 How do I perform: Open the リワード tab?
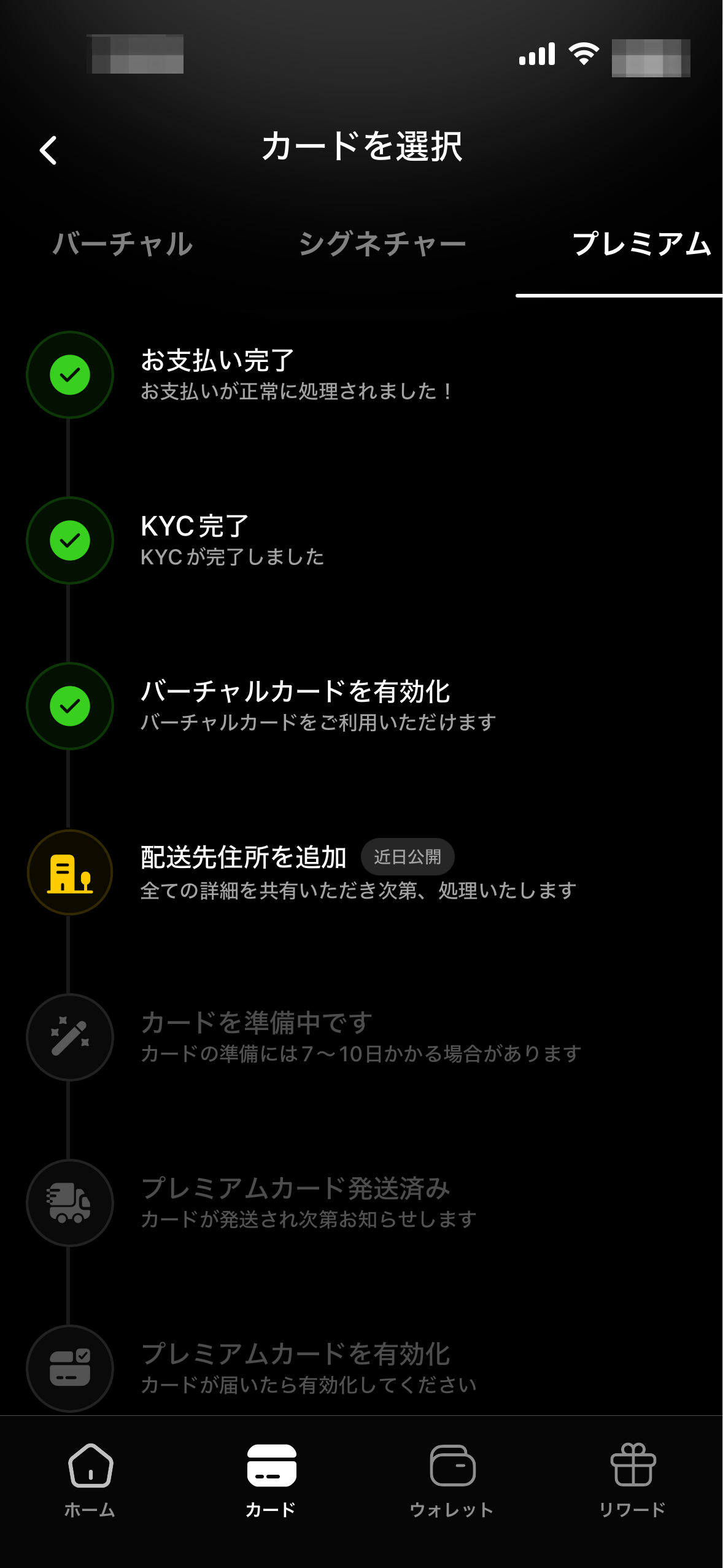click(x=632, y=1480)
